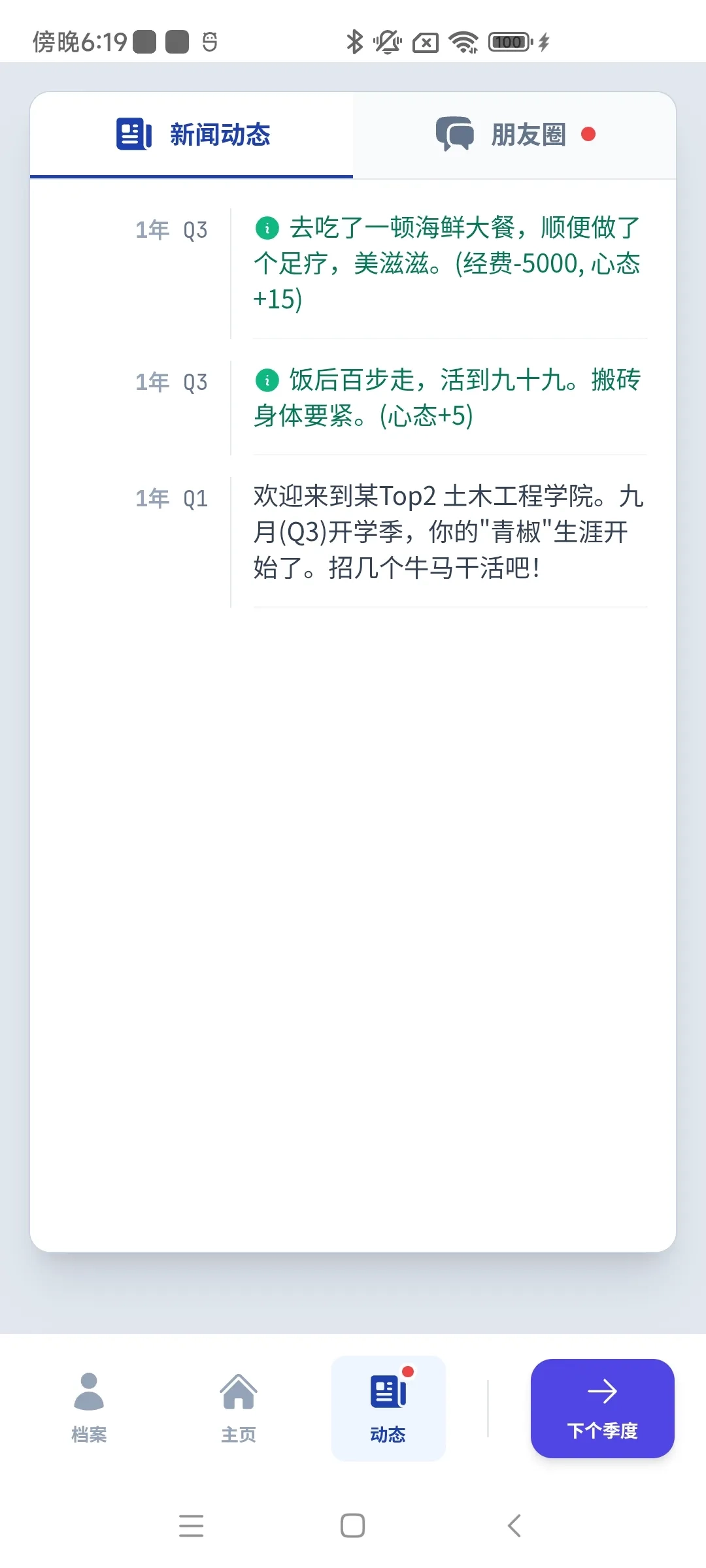Open the system recent apps menu

click(191, 1526)
